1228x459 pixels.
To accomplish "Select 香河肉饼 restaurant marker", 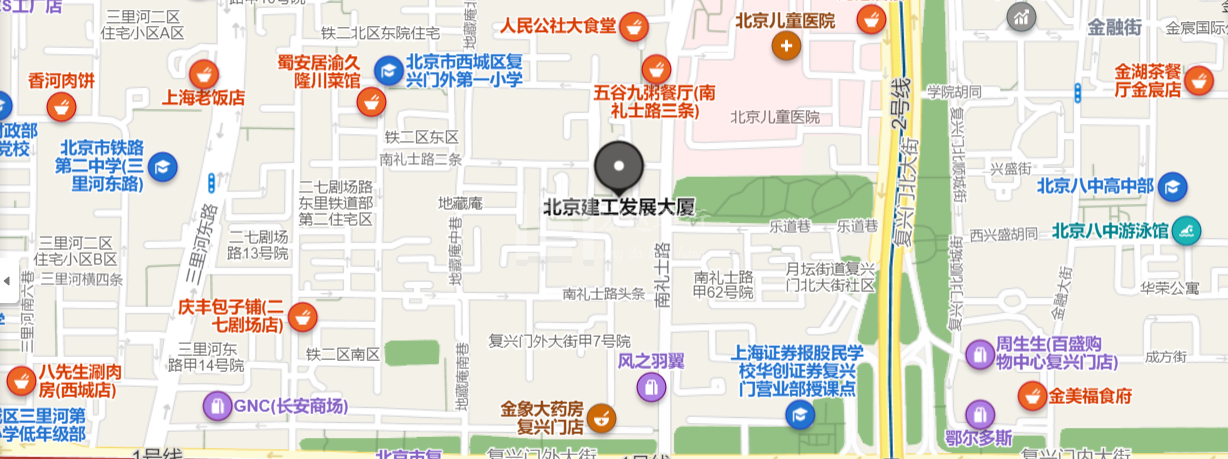I will coord(62,105).
